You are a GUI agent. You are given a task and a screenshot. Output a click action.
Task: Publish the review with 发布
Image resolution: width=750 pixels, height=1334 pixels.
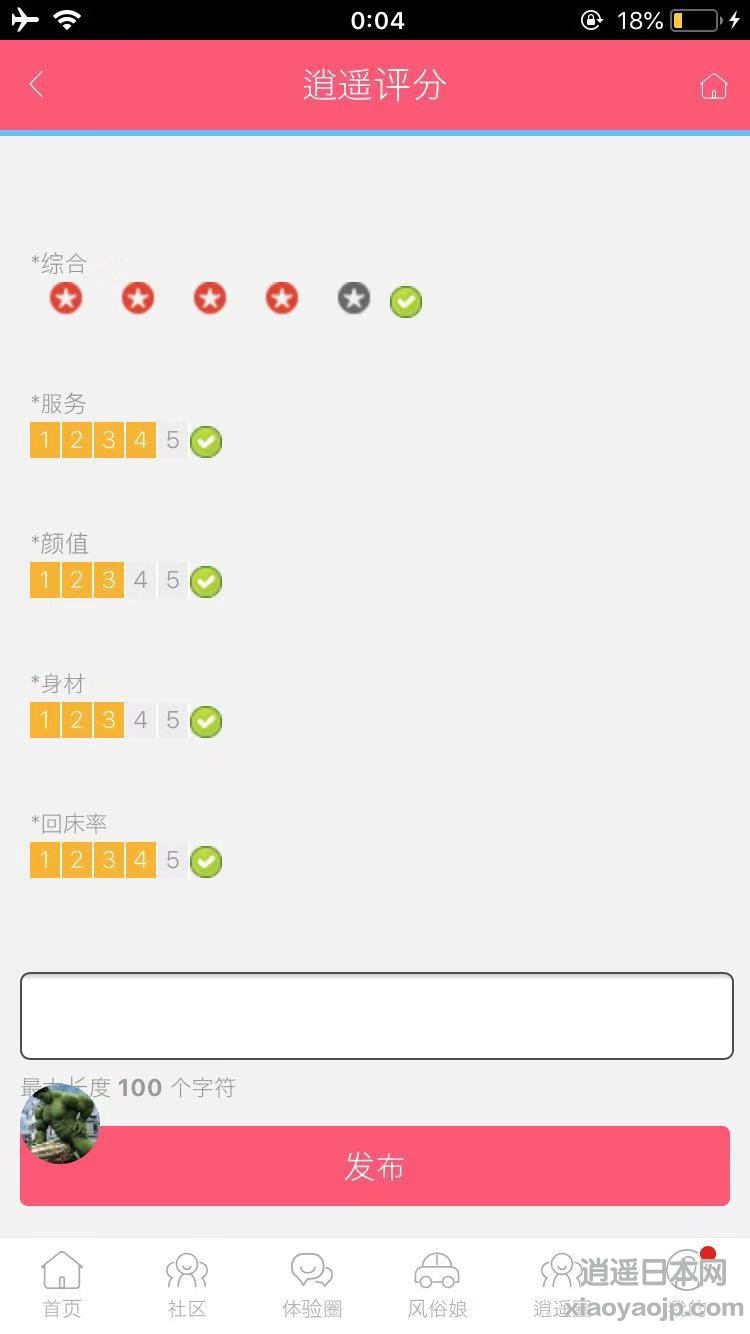[x=375, y=1166]
